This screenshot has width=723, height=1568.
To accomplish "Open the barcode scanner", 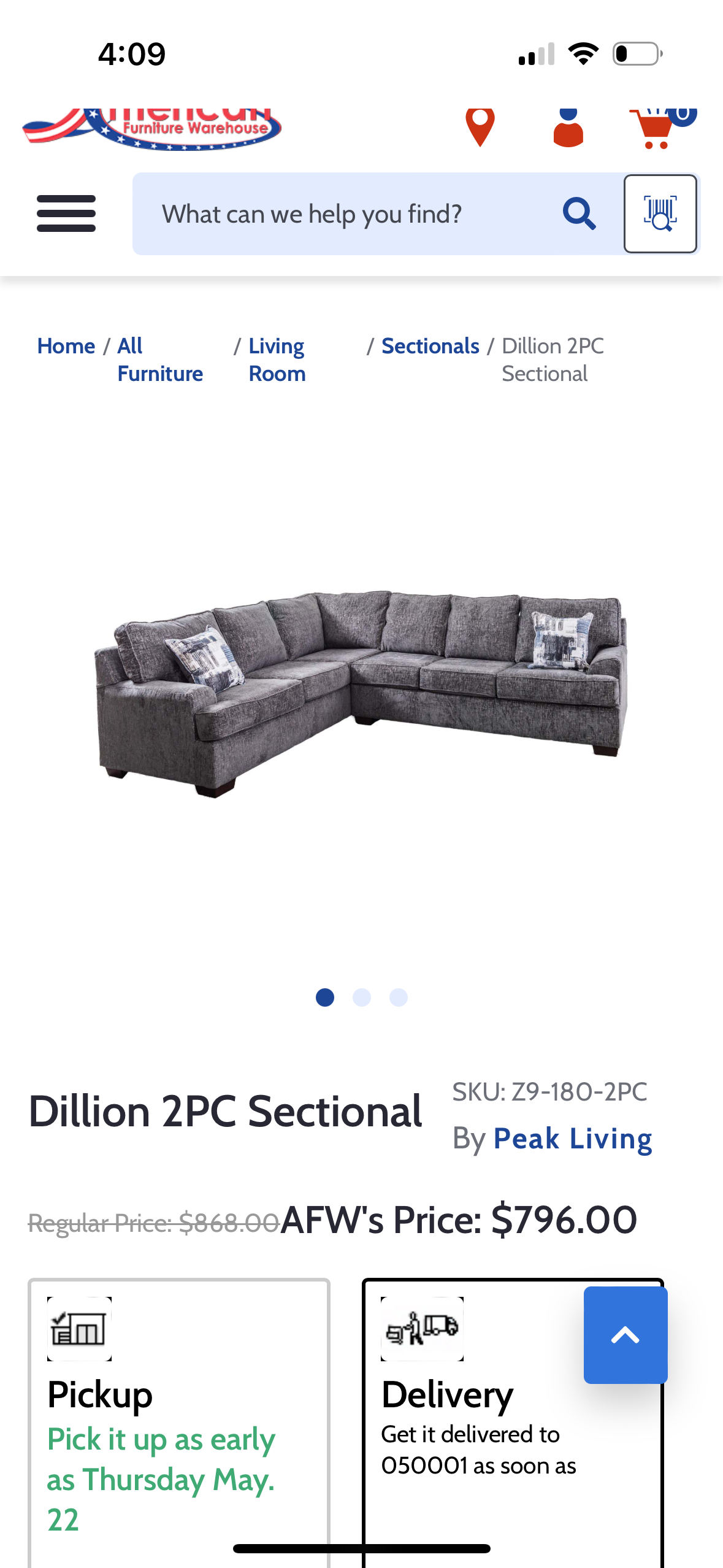I will (x=660, y=214).
